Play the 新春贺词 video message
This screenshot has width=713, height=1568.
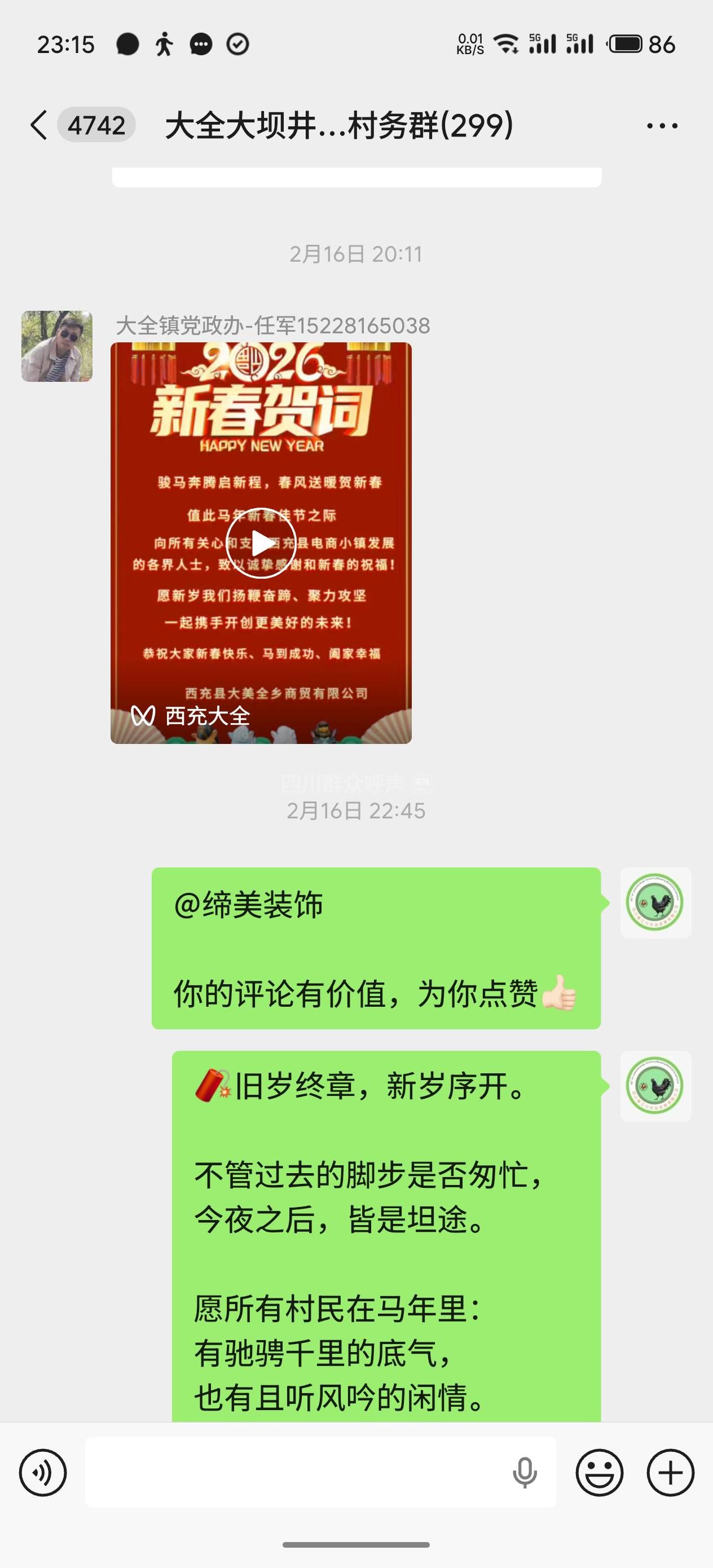(x=261, y=543)
